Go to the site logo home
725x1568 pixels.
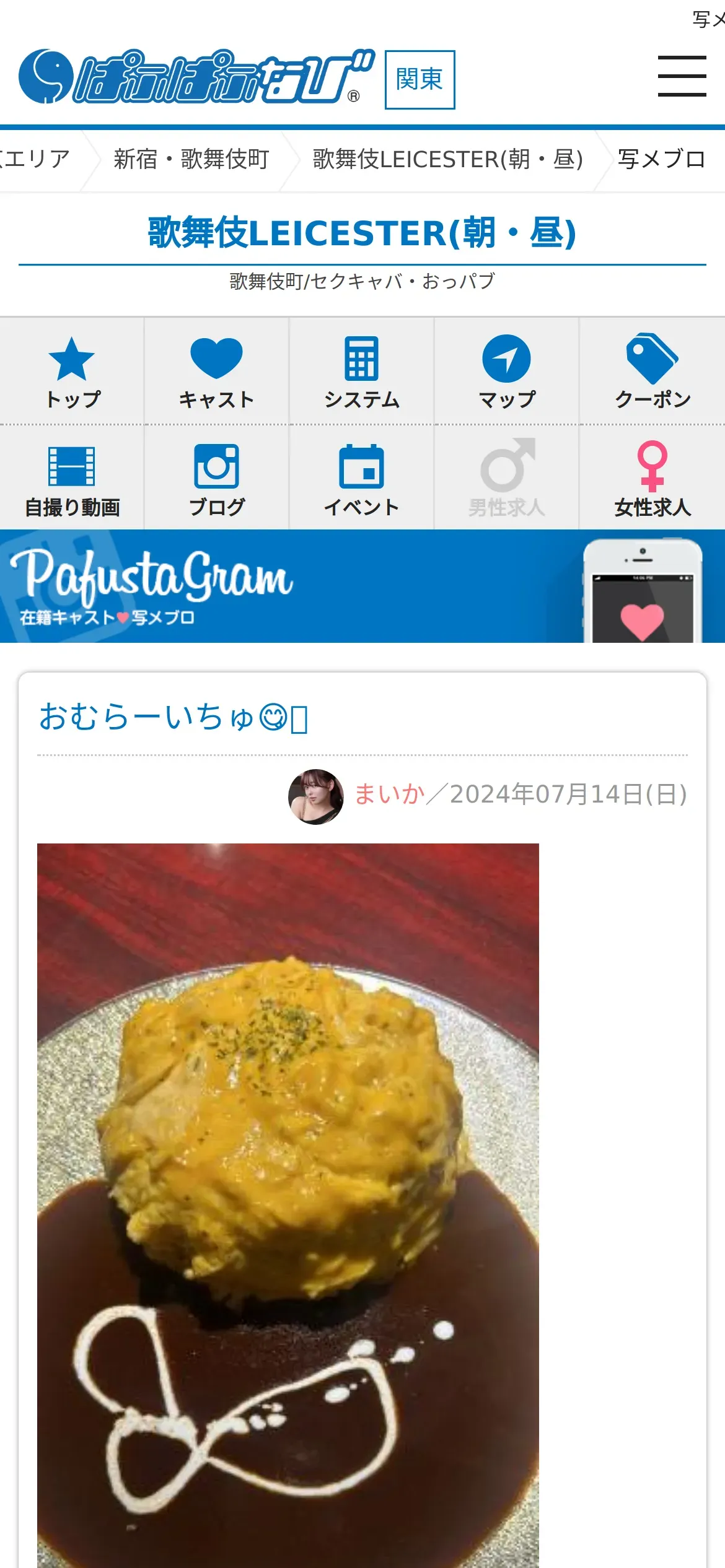196,77
